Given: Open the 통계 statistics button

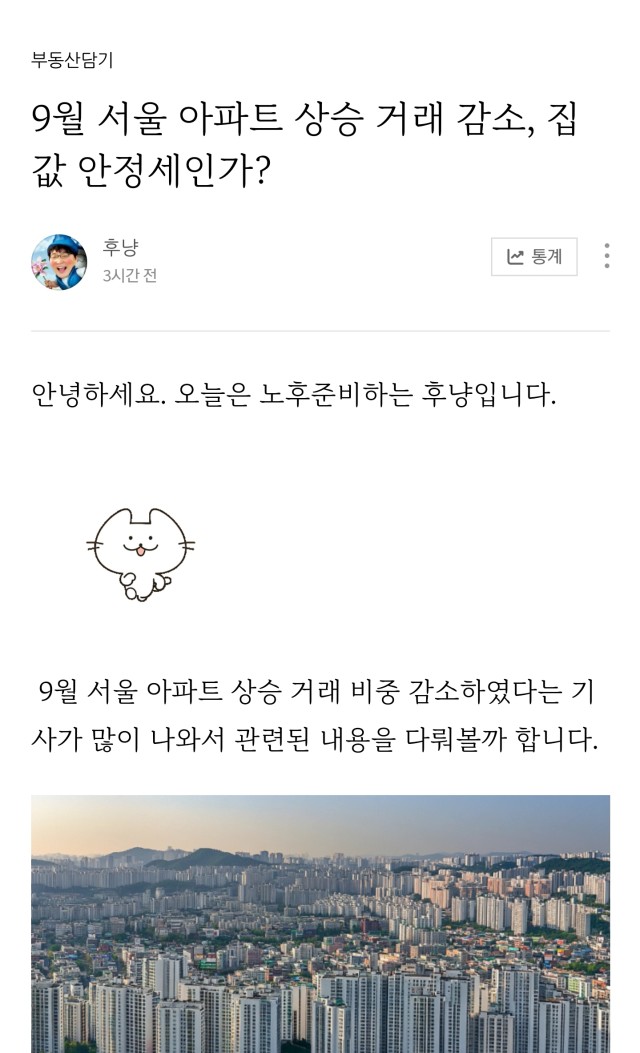Looking at the screenshot, I should [534, 257].
